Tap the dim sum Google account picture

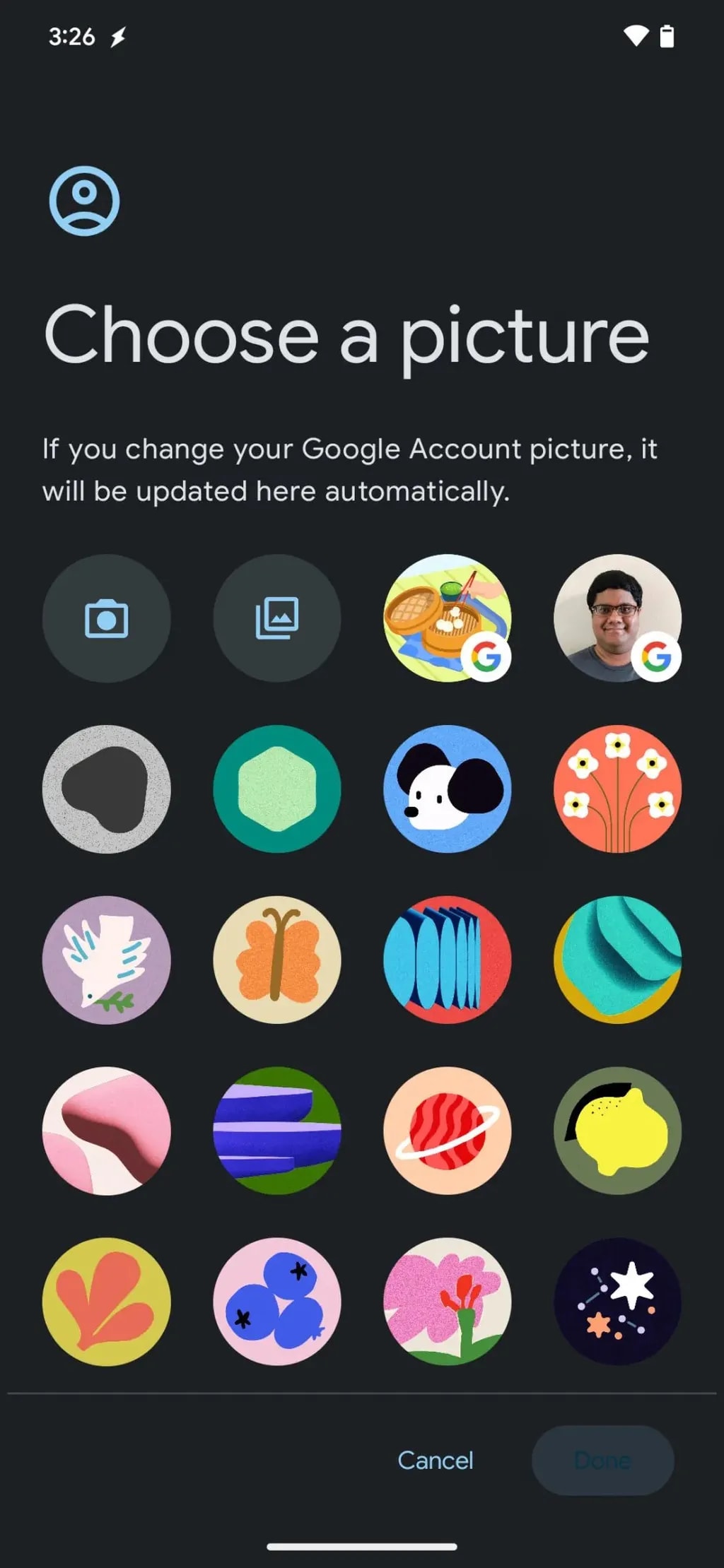coord(447,618)
